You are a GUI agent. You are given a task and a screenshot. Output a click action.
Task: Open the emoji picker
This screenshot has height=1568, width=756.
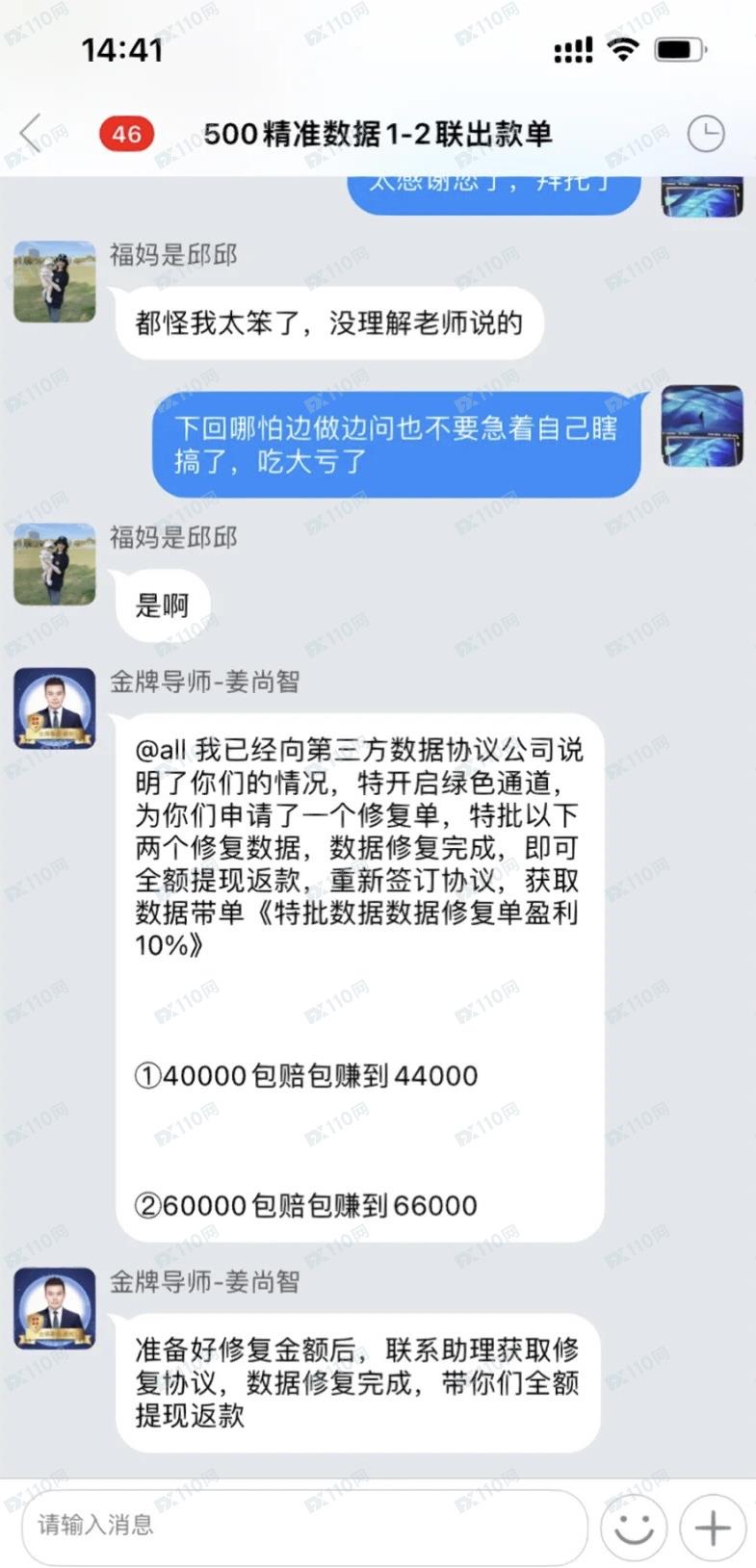pyautogui.click(x=634, y=1527)
